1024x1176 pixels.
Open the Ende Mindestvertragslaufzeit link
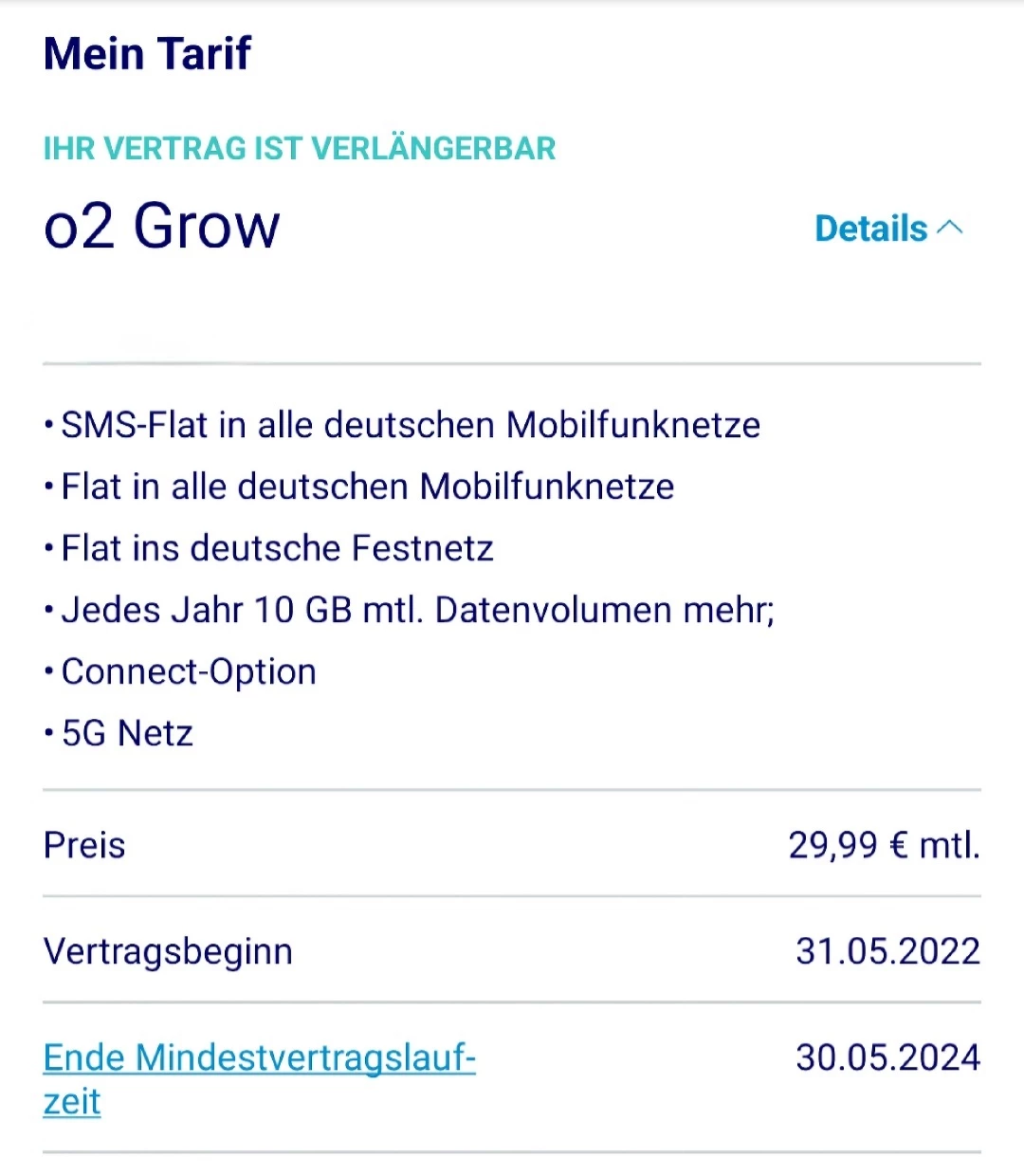[x=259, y=1058]
